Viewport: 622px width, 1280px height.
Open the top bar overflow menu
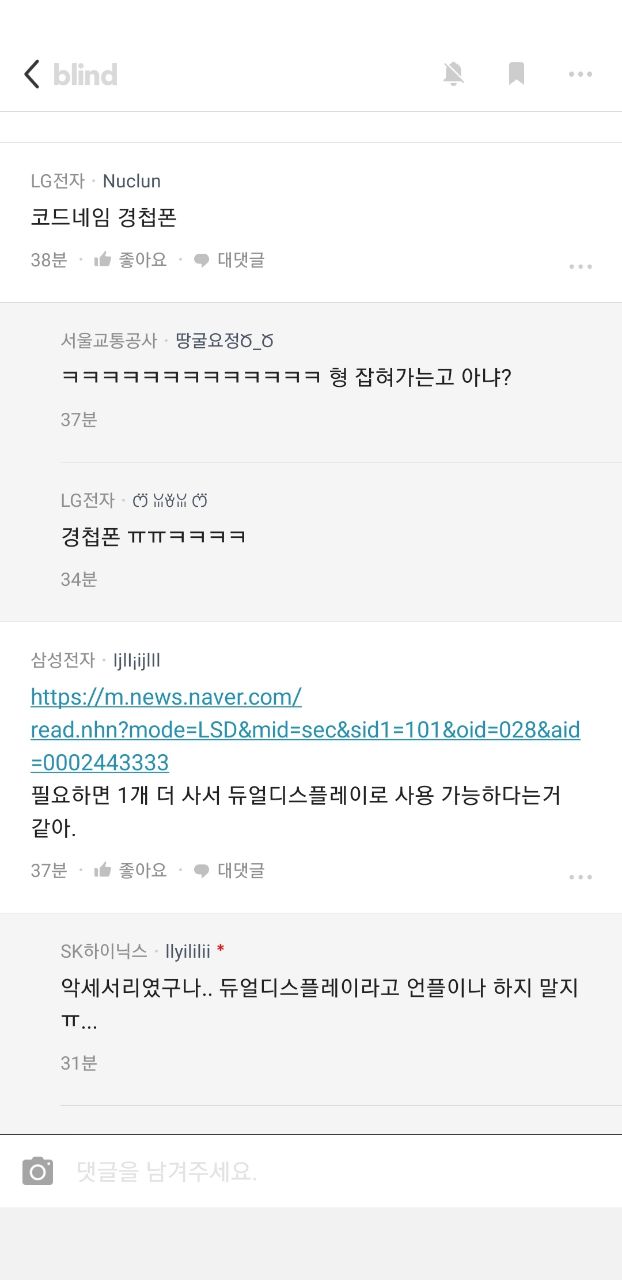click(580, 74)
